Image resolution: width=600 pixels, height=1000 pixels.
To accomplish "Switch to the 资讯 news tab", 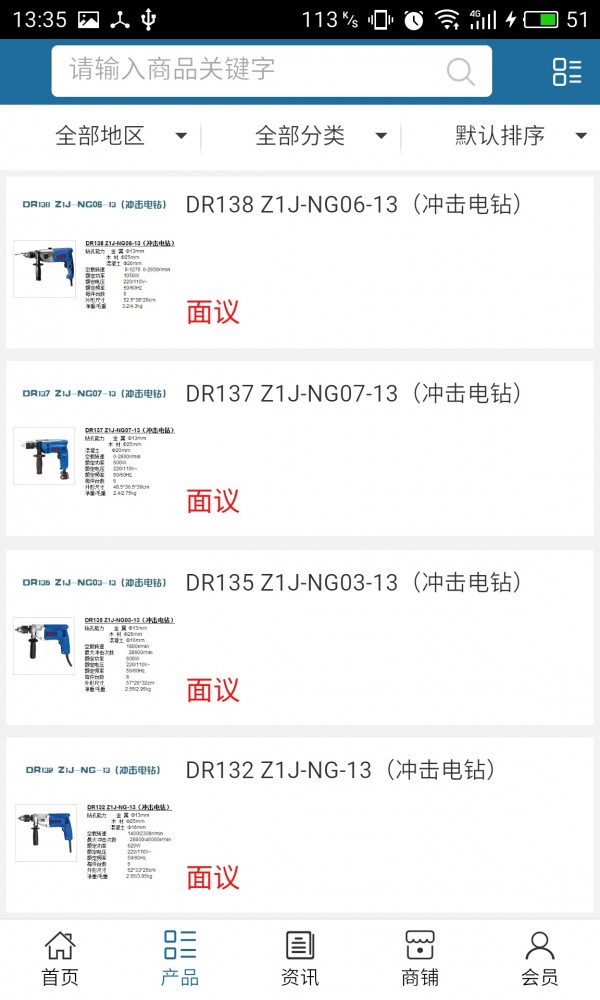I will pos(300,958).
